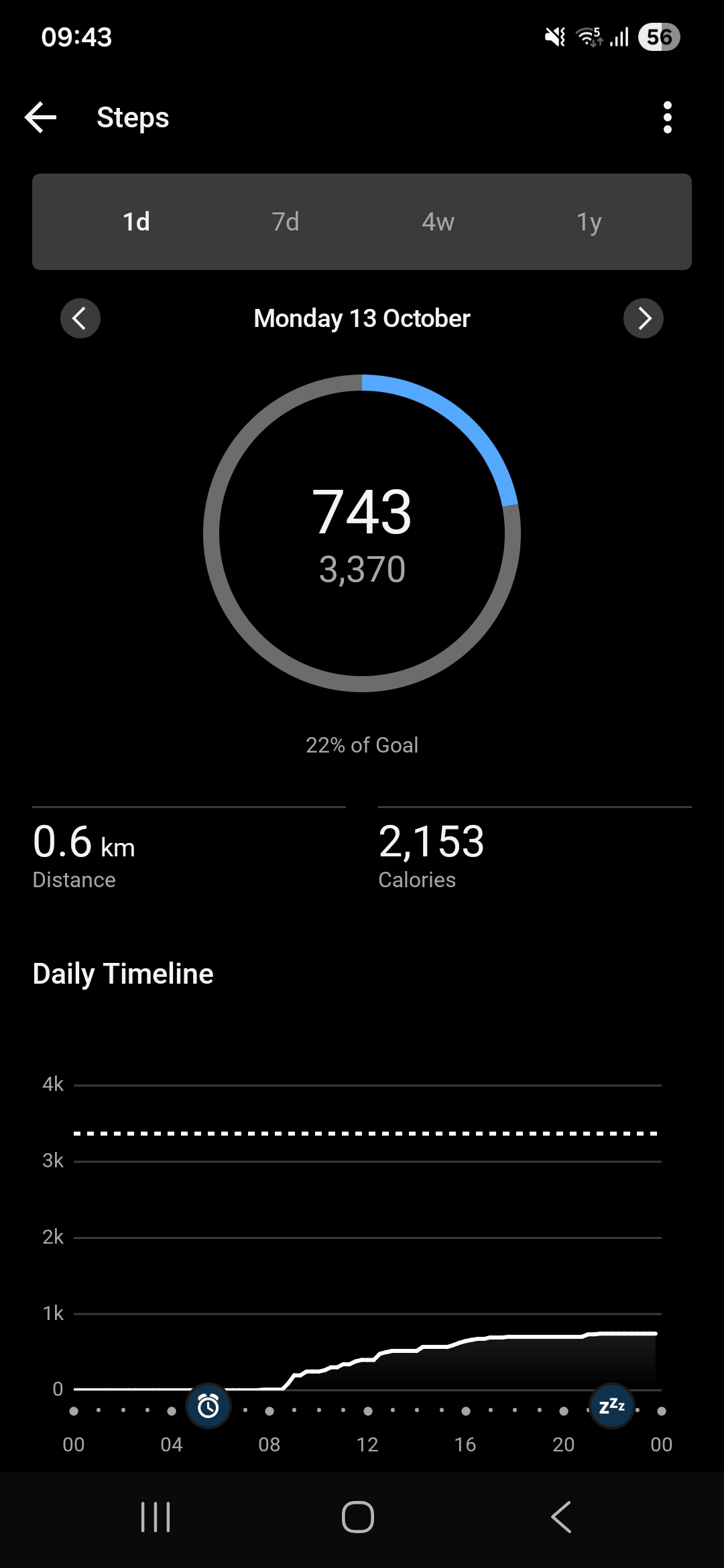Viewport: 724px width, 1568px height.
Task: Open recent apps from the navigation bar
Action: 156,1517
